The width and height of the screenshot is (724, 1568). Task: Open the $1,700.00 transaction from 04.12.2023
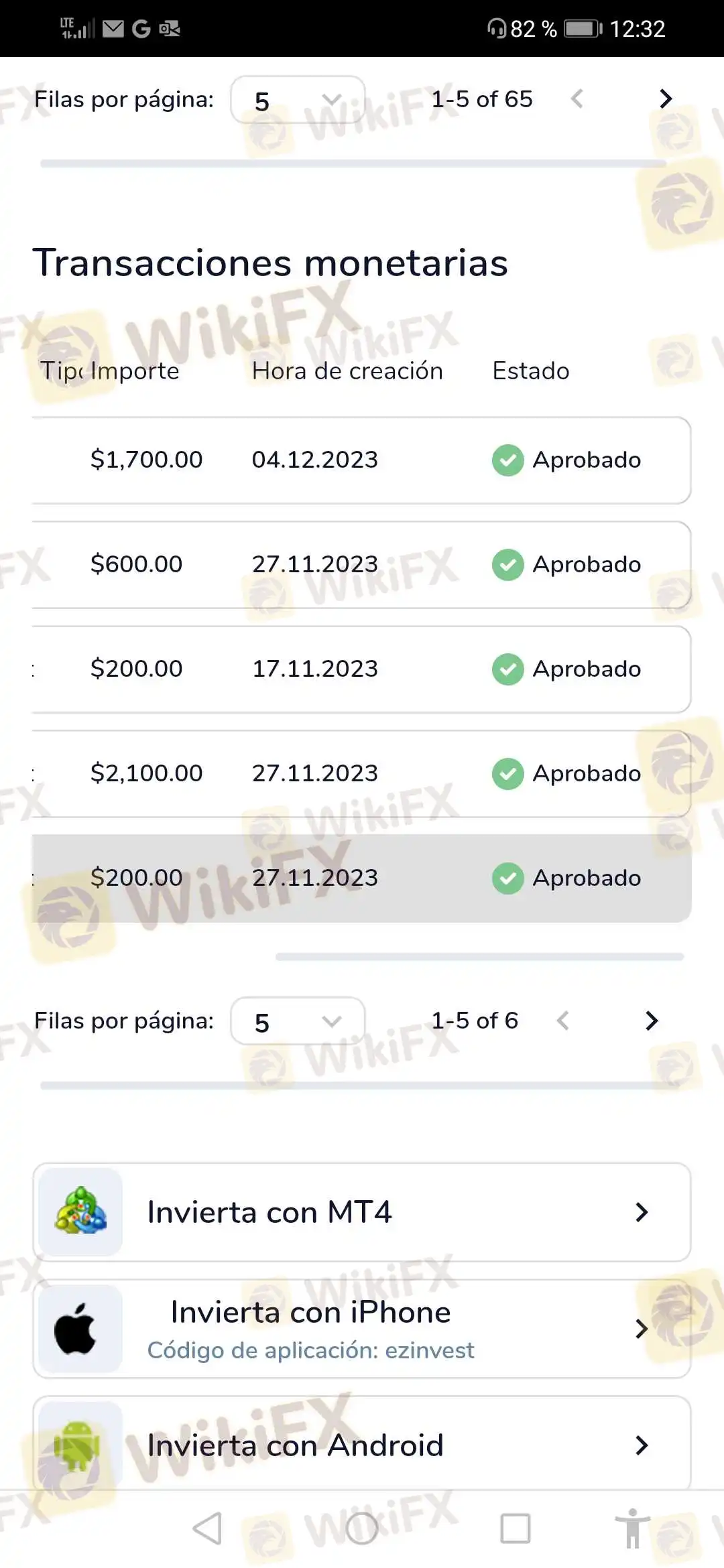(x=362, y=460)
